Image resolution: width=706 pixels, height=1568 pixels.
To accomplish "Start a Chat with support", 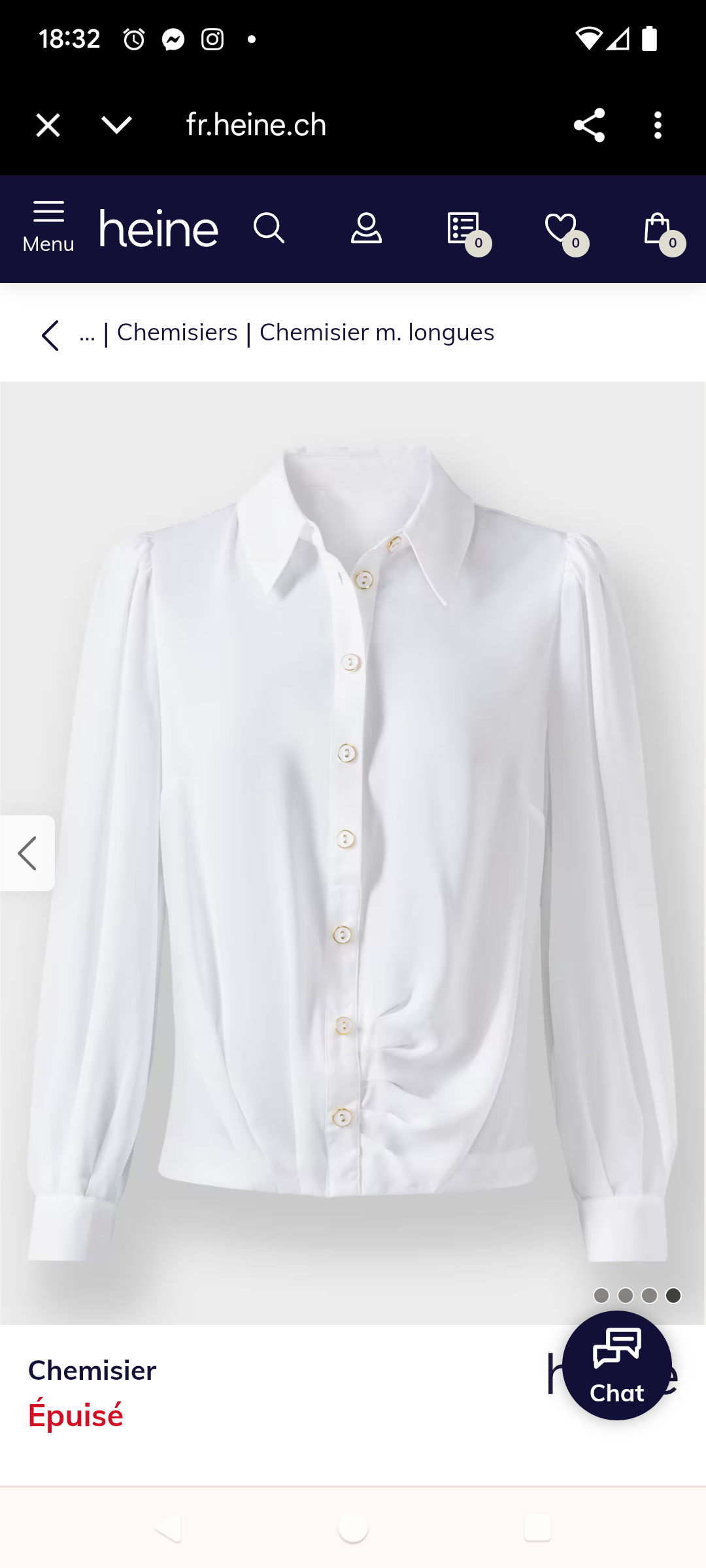I will [616, 1365].
